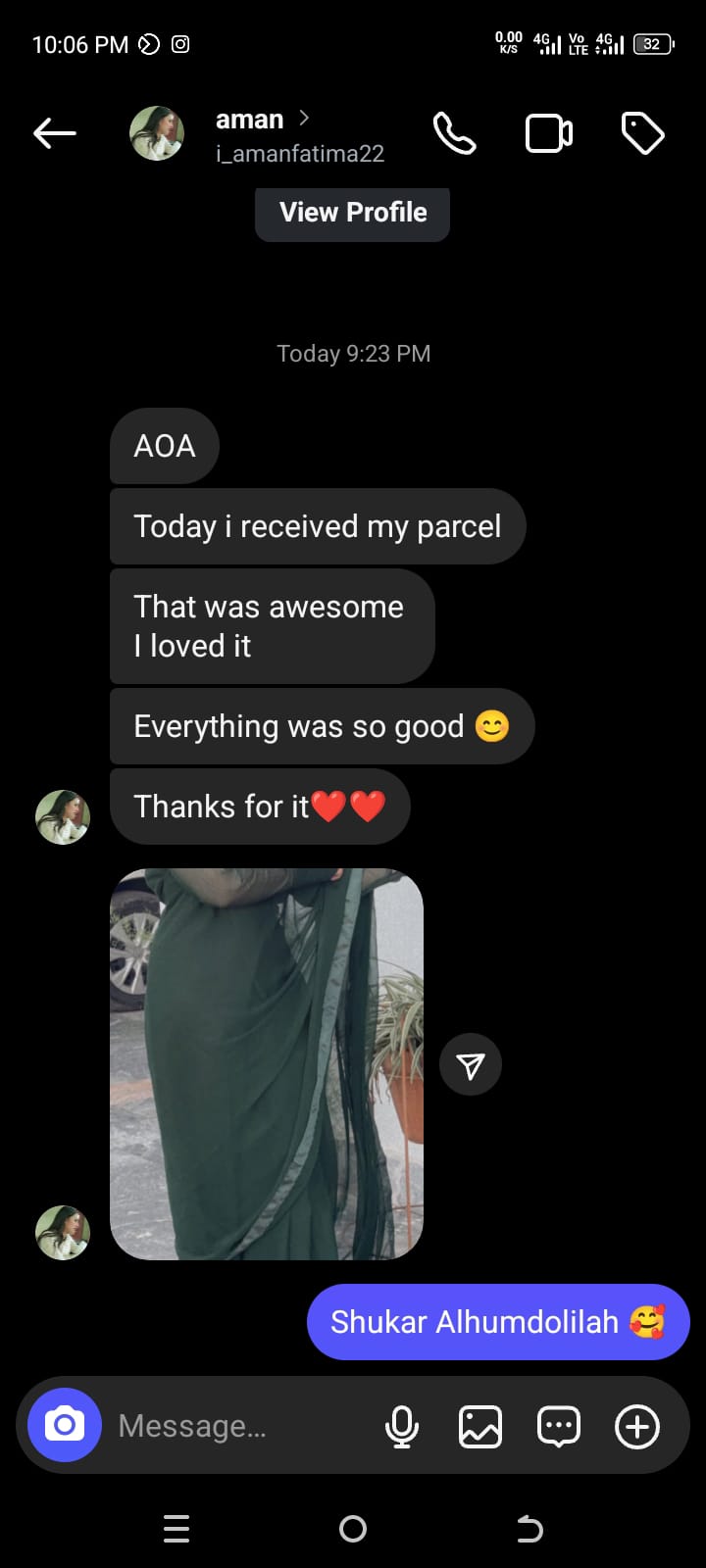The width and height of the screenshot is (706, 1568).
Task: Record a voice message with the microphone
Action: click(x=401, y=1426)
